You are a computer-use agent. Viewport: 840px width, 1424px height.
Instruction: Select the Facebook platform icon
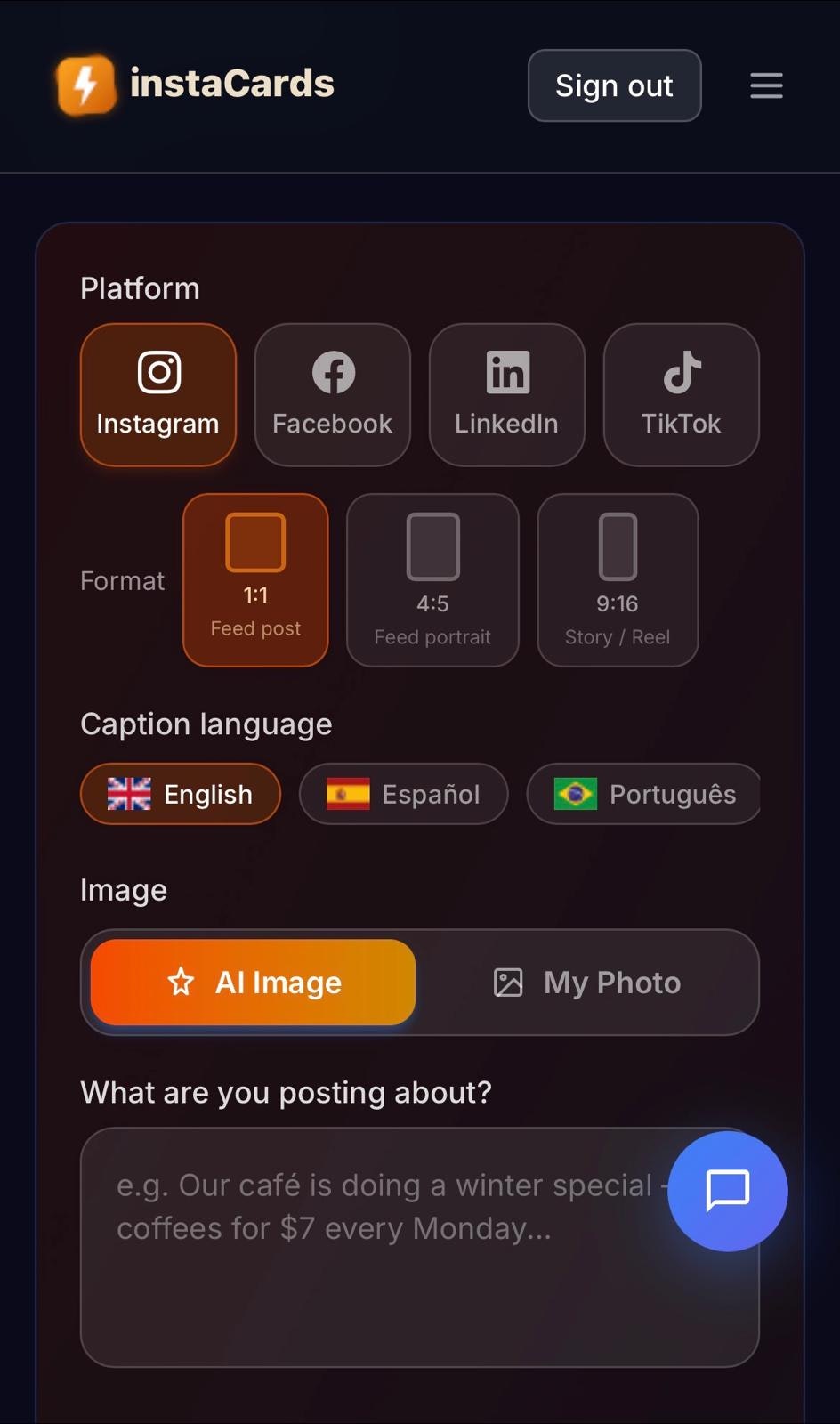point(332,371)
